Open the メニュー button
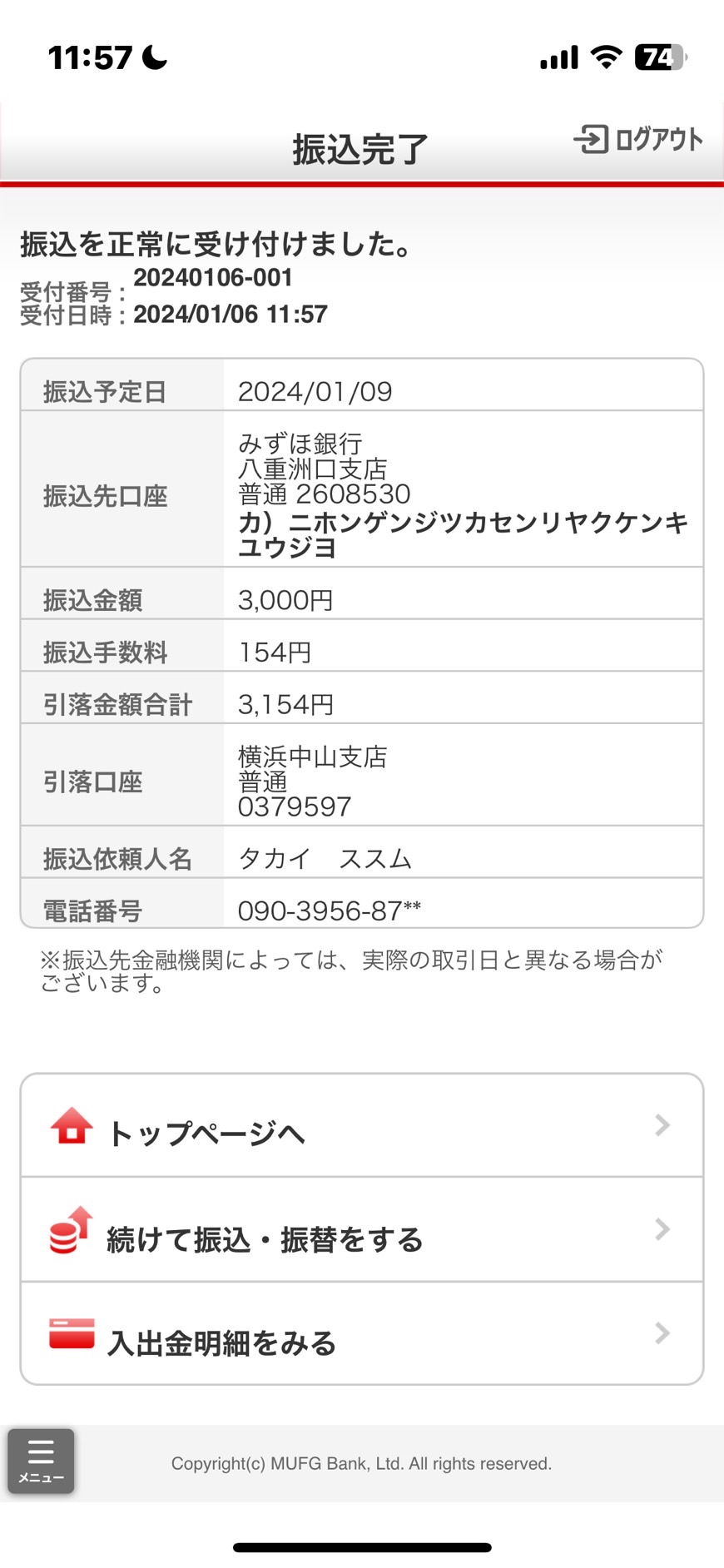Viewport: 724px width, 1568px height. click(41, 1461)
